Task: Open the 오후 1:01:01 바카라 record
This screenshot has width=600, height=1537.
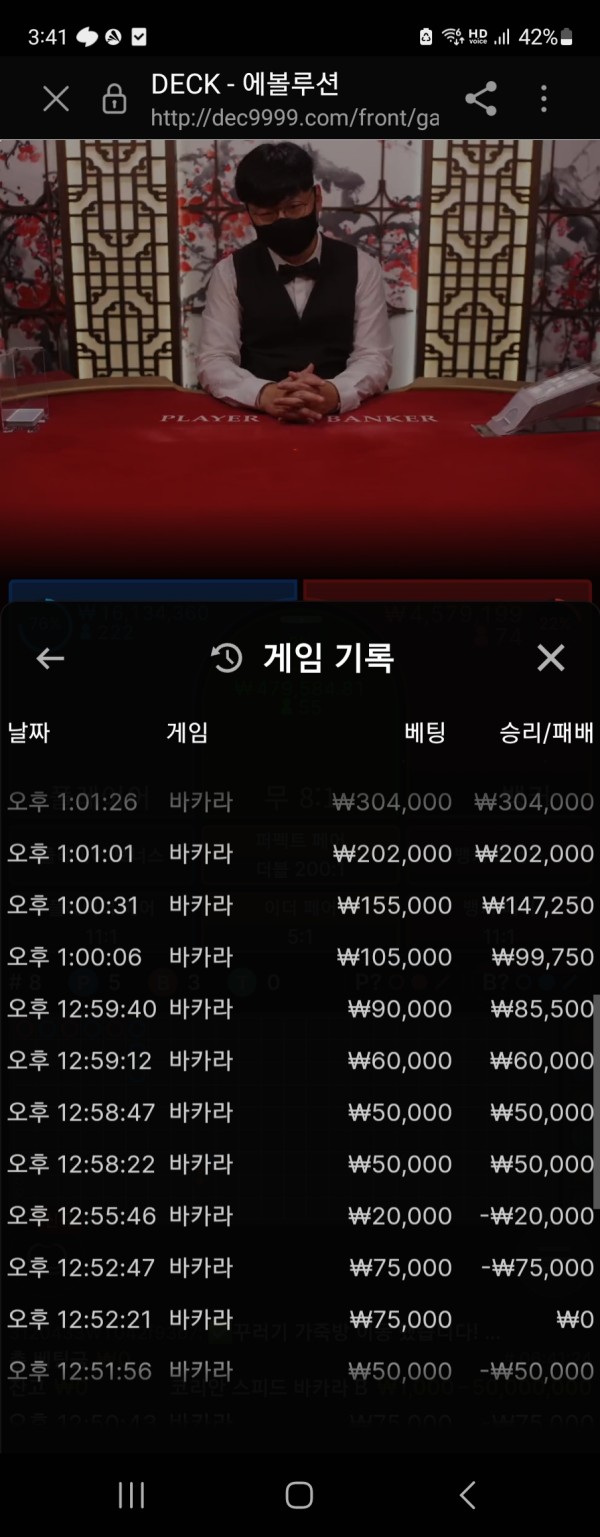Action: [x=300, y=854]
